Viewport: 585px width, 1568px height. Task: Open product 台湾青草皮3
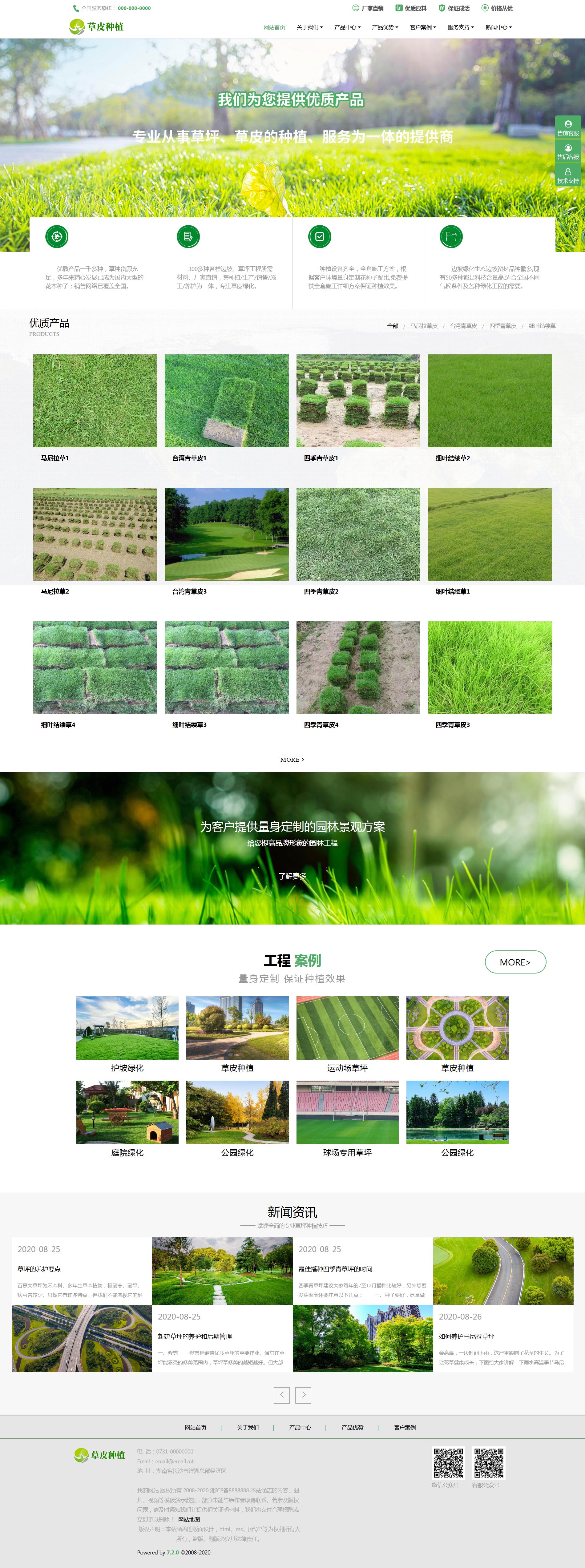[226, 534]
